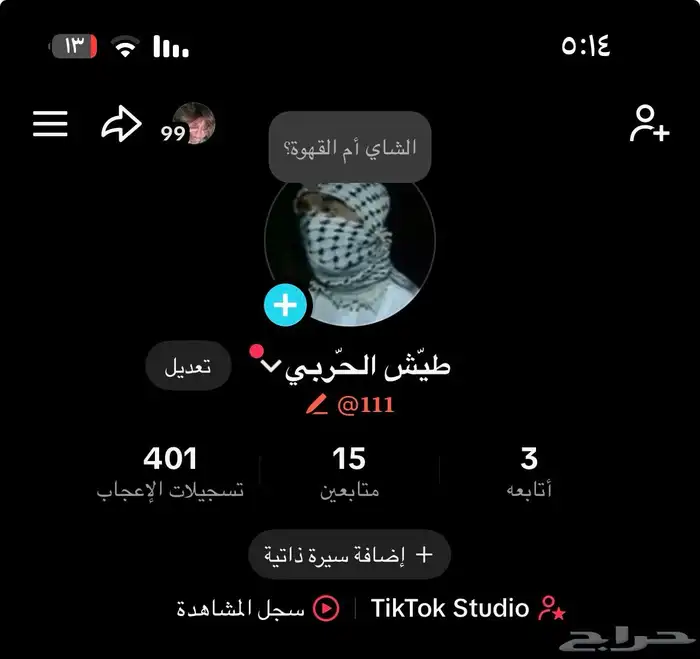Open the 15 followers list
Image resolution: width=700 pixels, height=659 pixels.
[x=349, y=472]
